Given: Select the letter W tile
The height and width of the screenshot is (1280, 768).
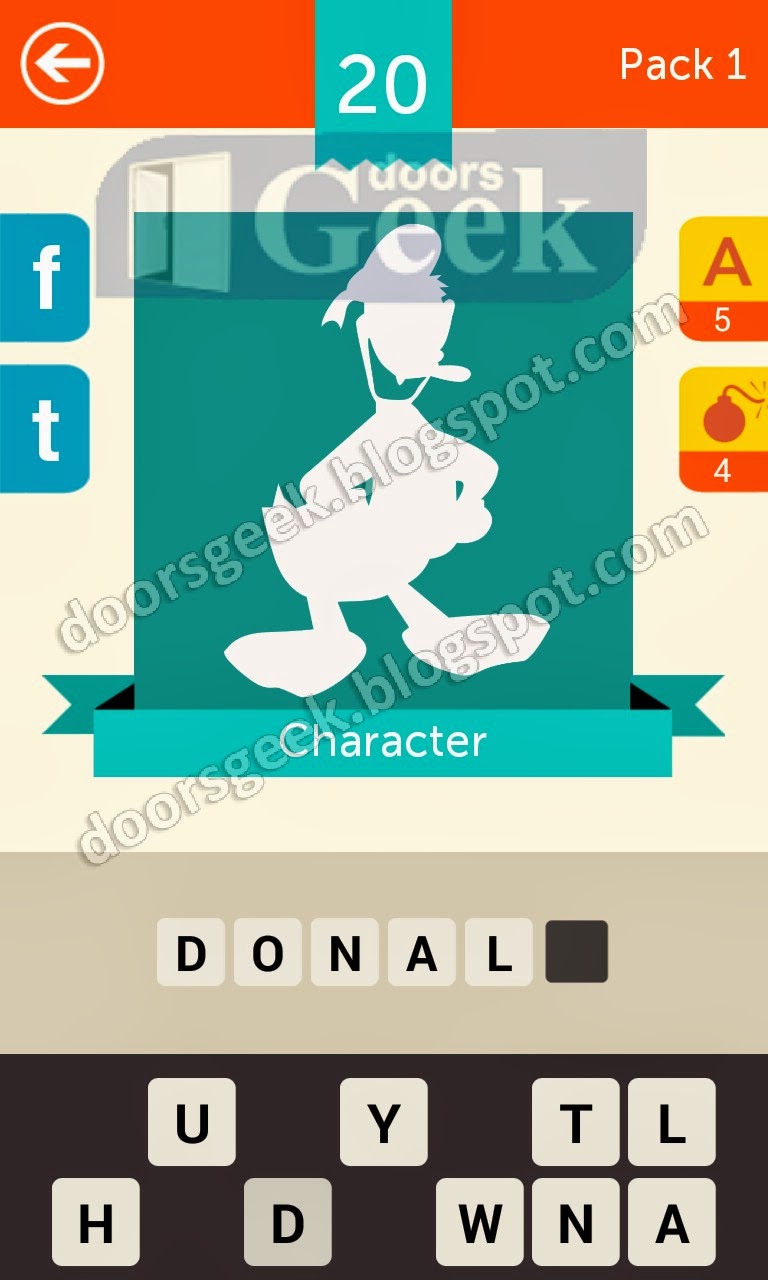Looking at the screenshot, I should 480,1222.
